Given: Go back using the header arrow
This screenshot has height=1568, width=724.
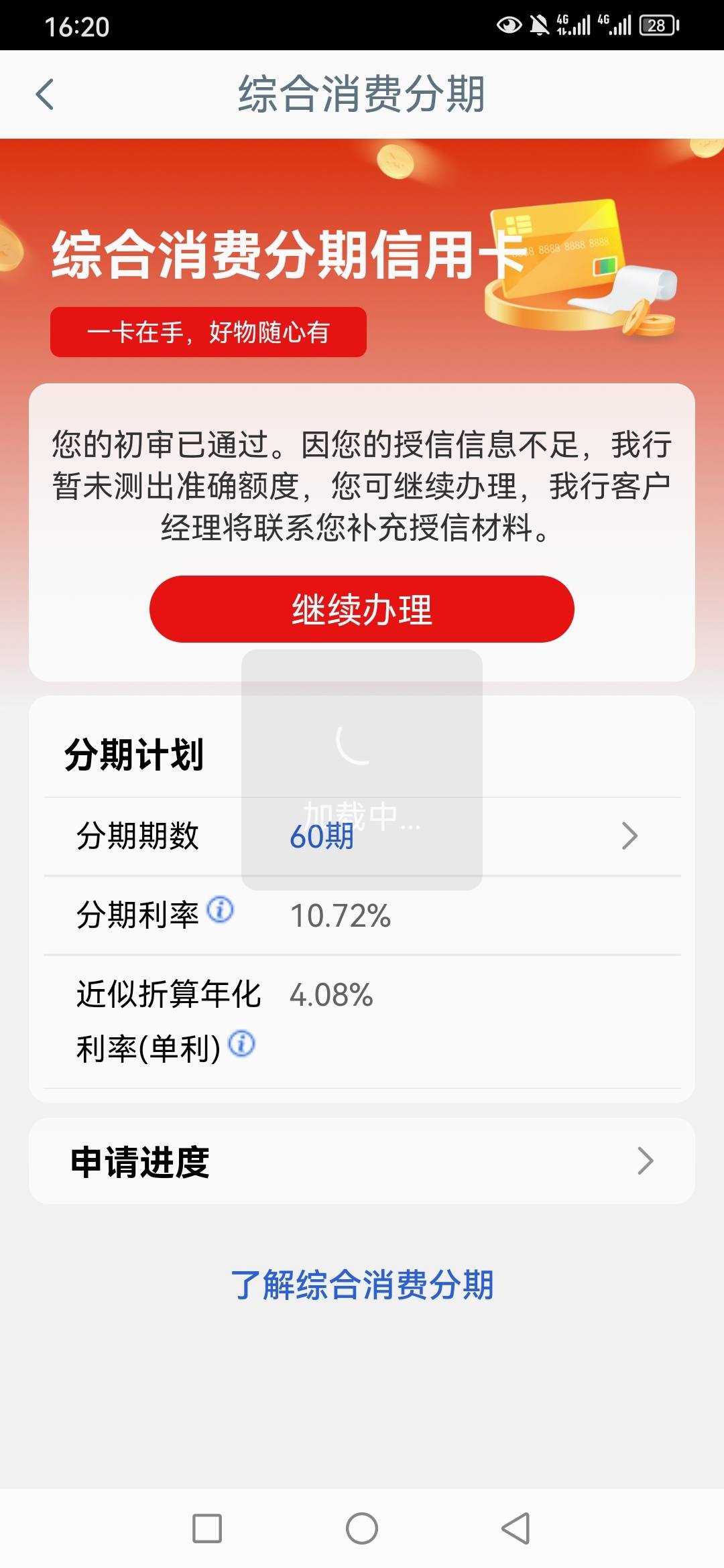Looking at the screenshot, I should (x=45, y=94).
